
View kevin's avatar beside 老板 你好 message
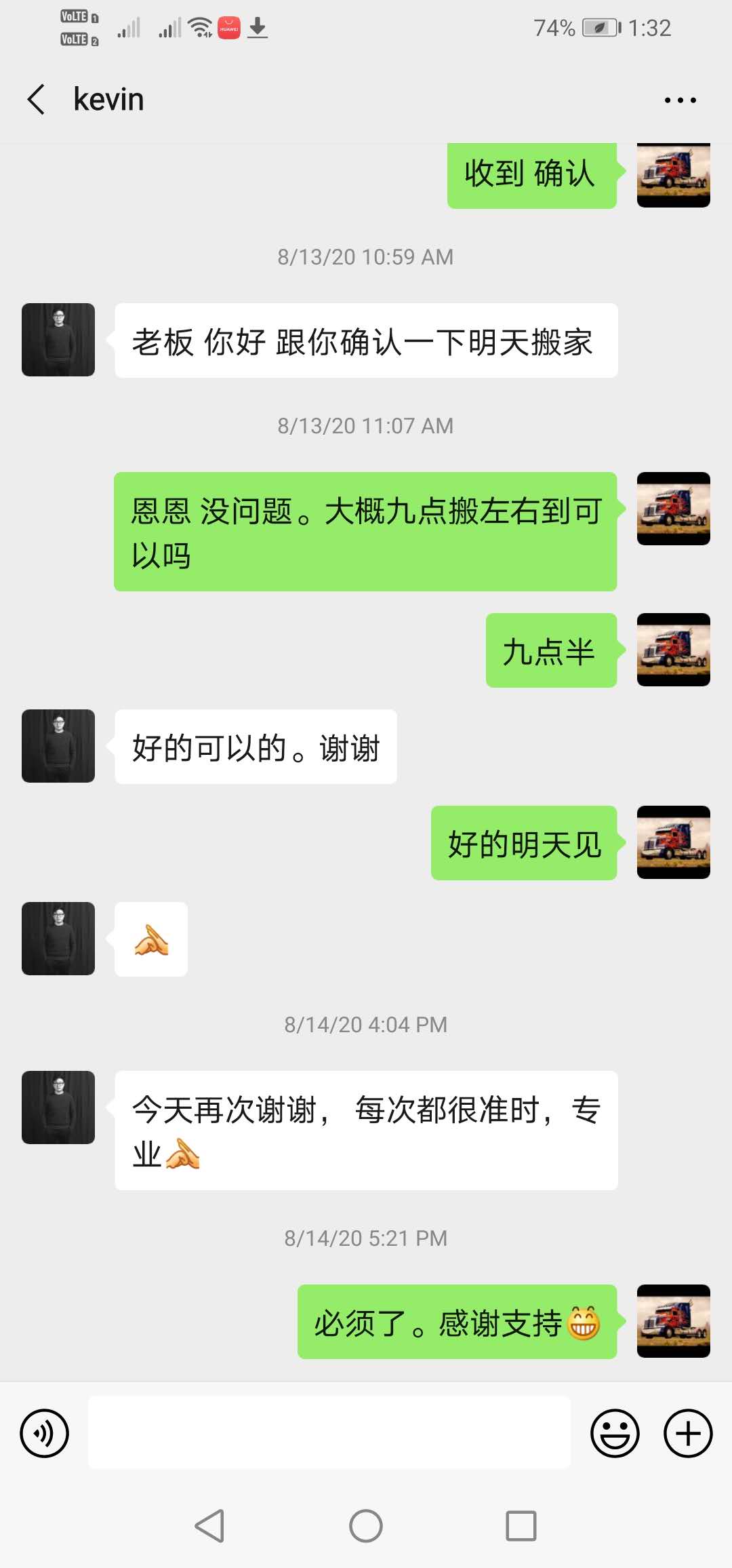(58, 340)
